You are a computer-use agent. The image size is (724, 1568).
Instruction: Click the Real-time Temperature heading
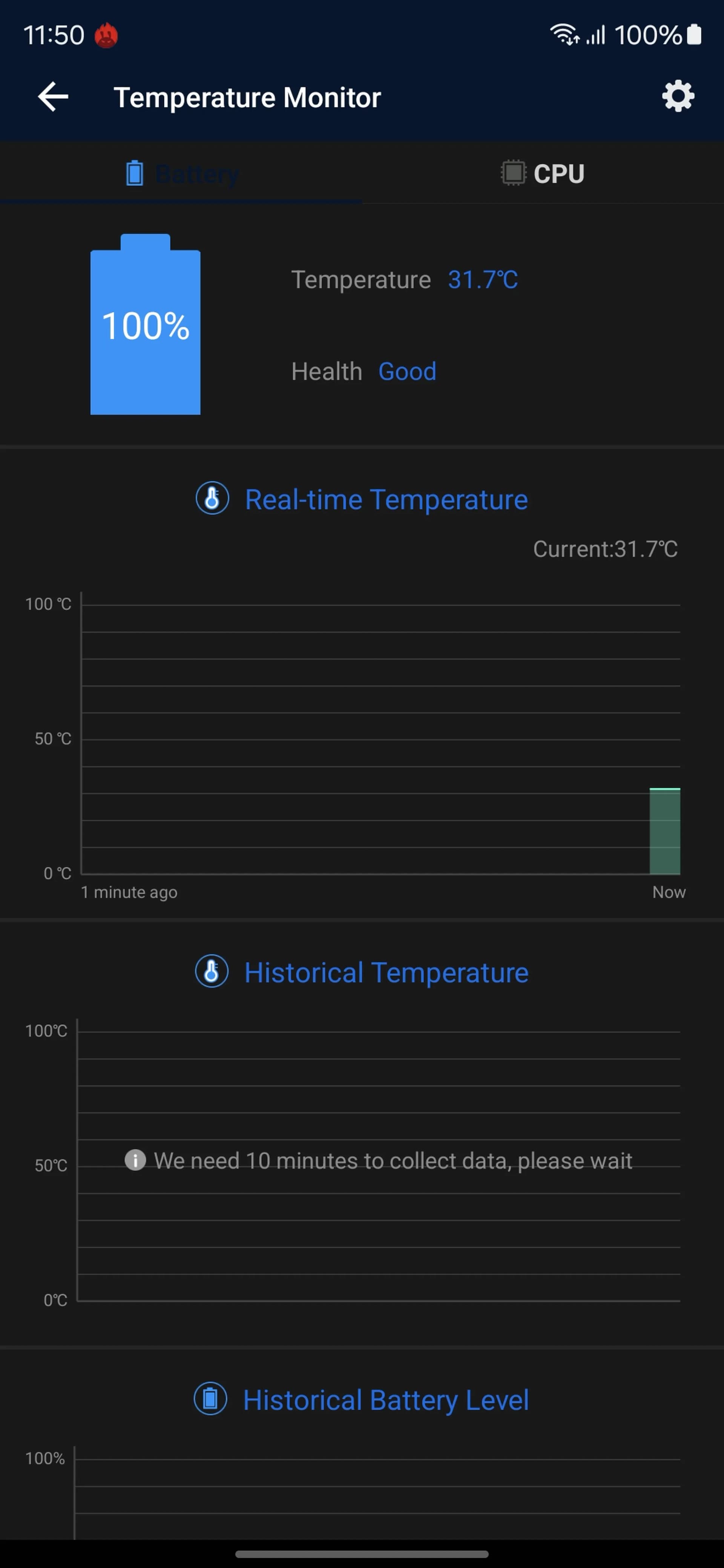[x=386, y=499]
